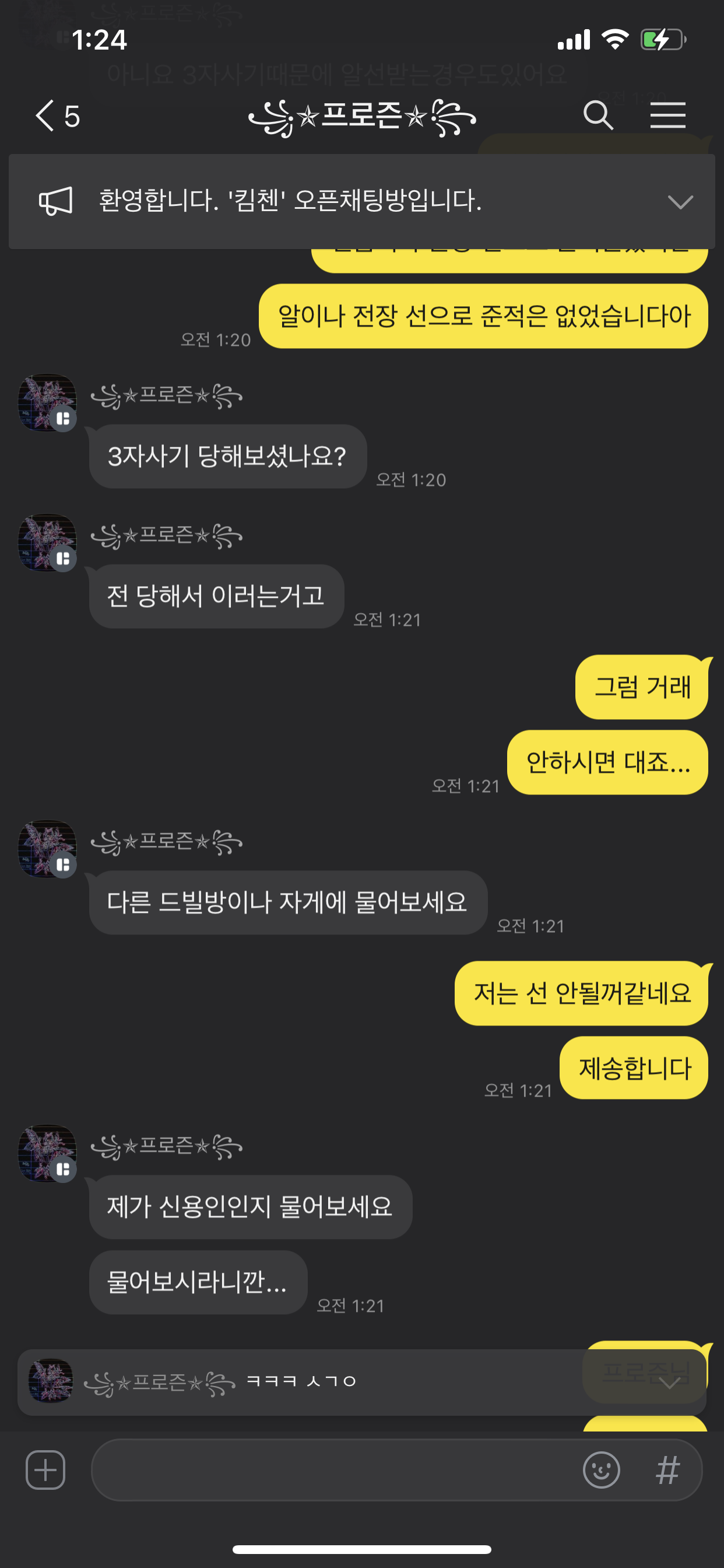Viewport: 724px width, 1568px height.
Task: Open the chat room menu
Action: tap(667, 116)
